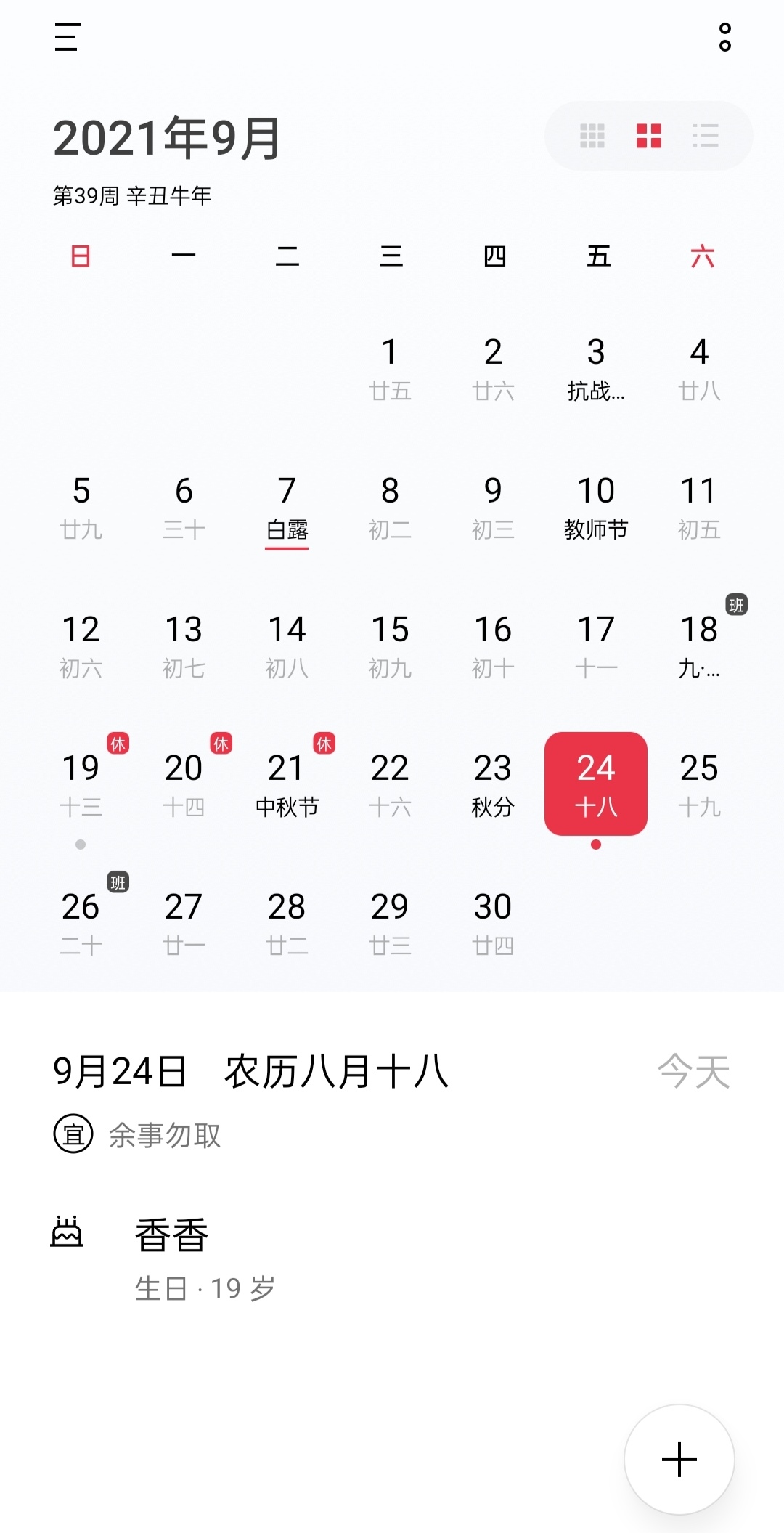Screen dimensions: 784x1533
Task: Tap the 2021年9月 month title
Action: (167, 138)
